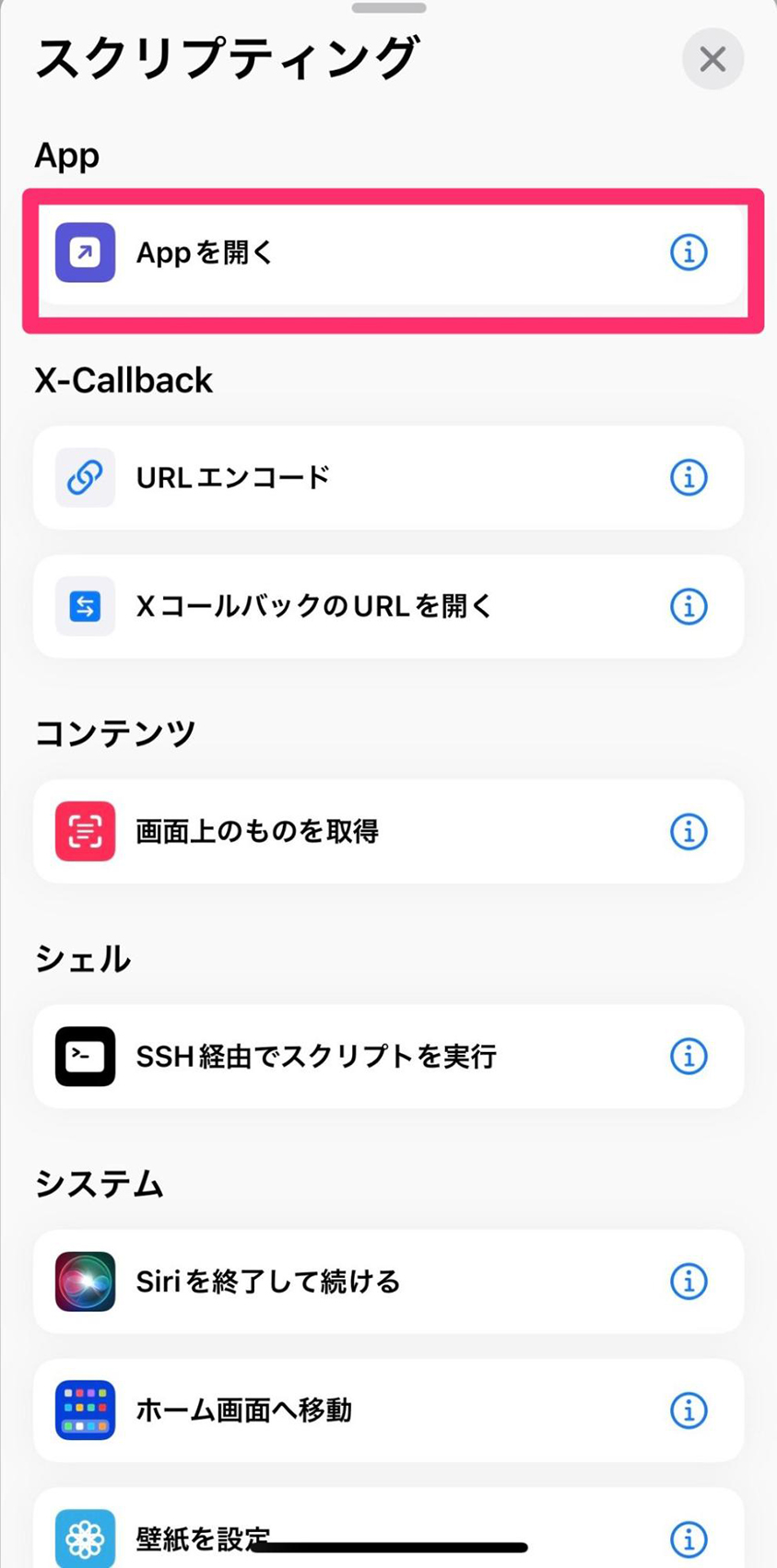The height and width of the screenshot is (1568, 777).
Task: Pick Siriを終了して続ける action
Action: [x=388, y=1281]
